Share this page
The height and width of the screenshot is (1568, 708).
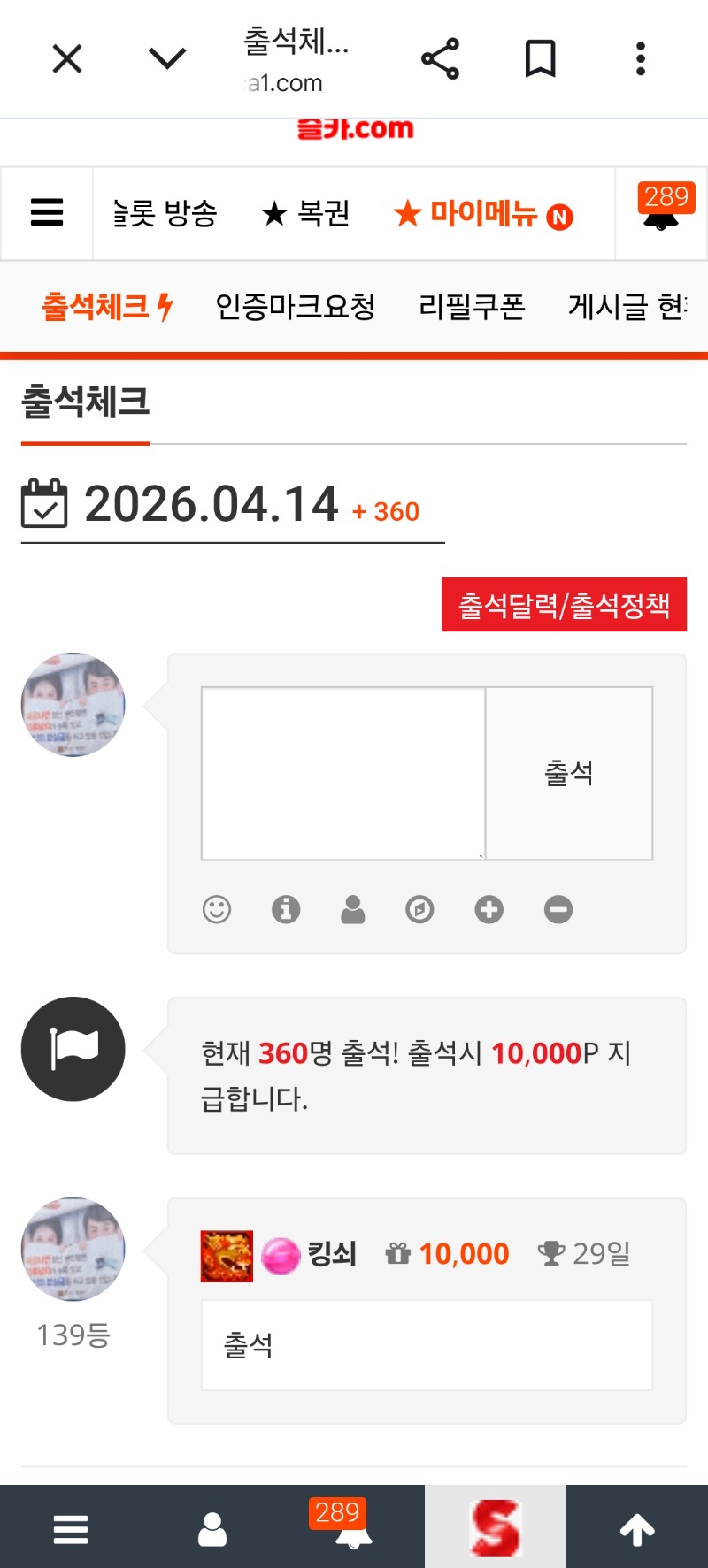click(x=440, y=59)
